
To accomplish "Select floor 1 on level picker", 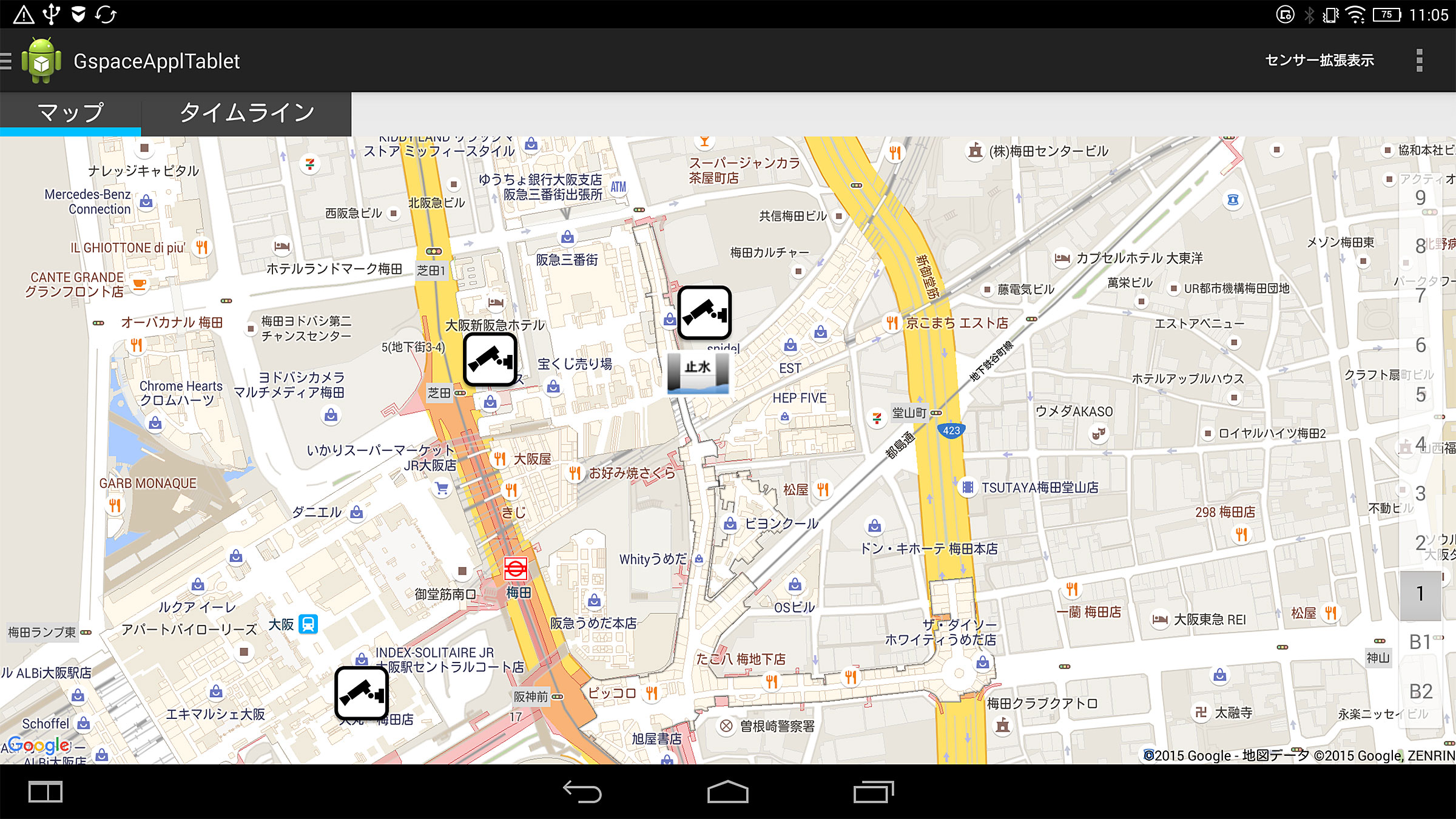I will click(x=1420, y=593).
